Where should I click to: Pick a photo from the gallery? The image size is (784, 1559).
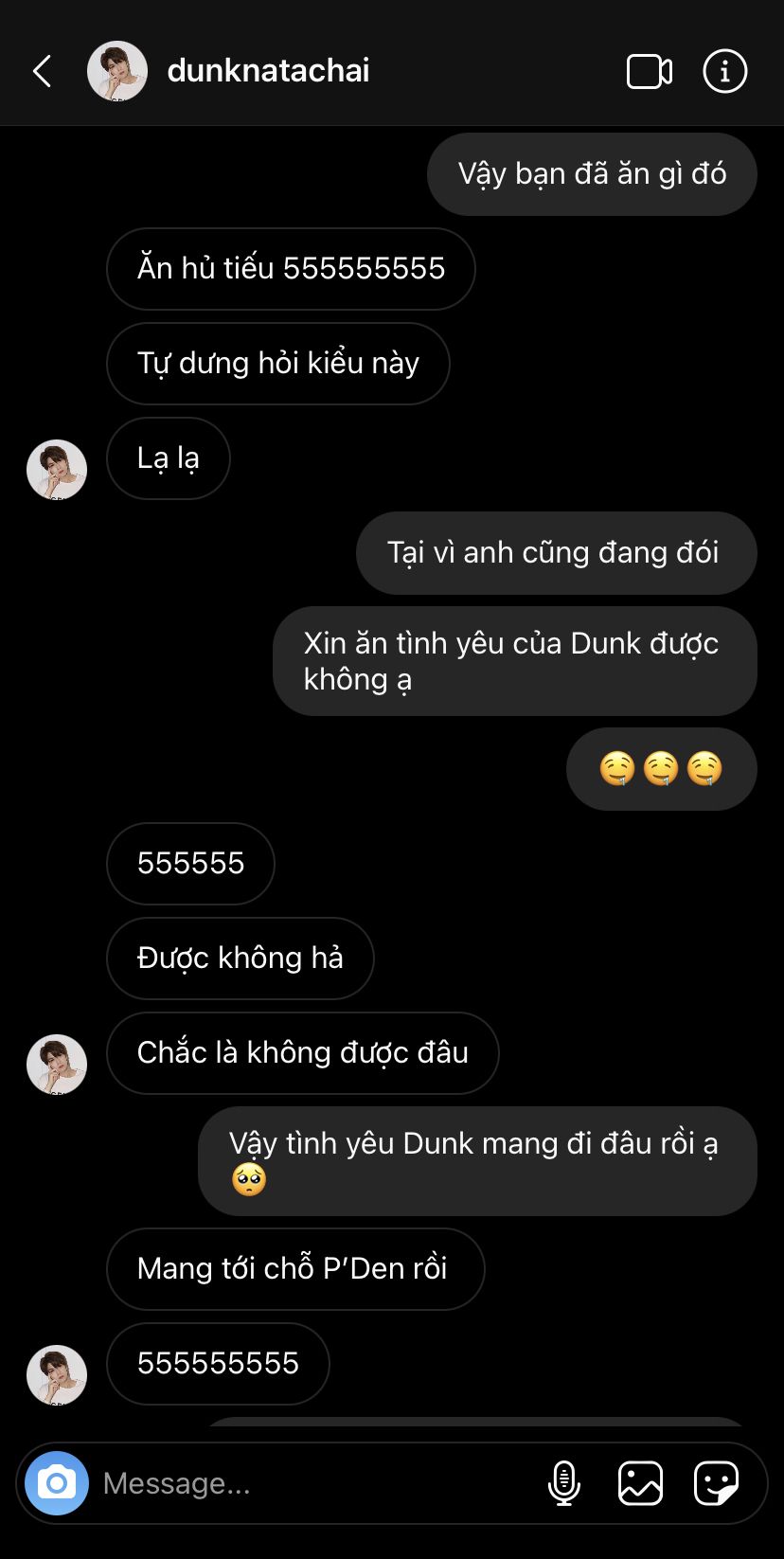click(x=641, y=1483)
